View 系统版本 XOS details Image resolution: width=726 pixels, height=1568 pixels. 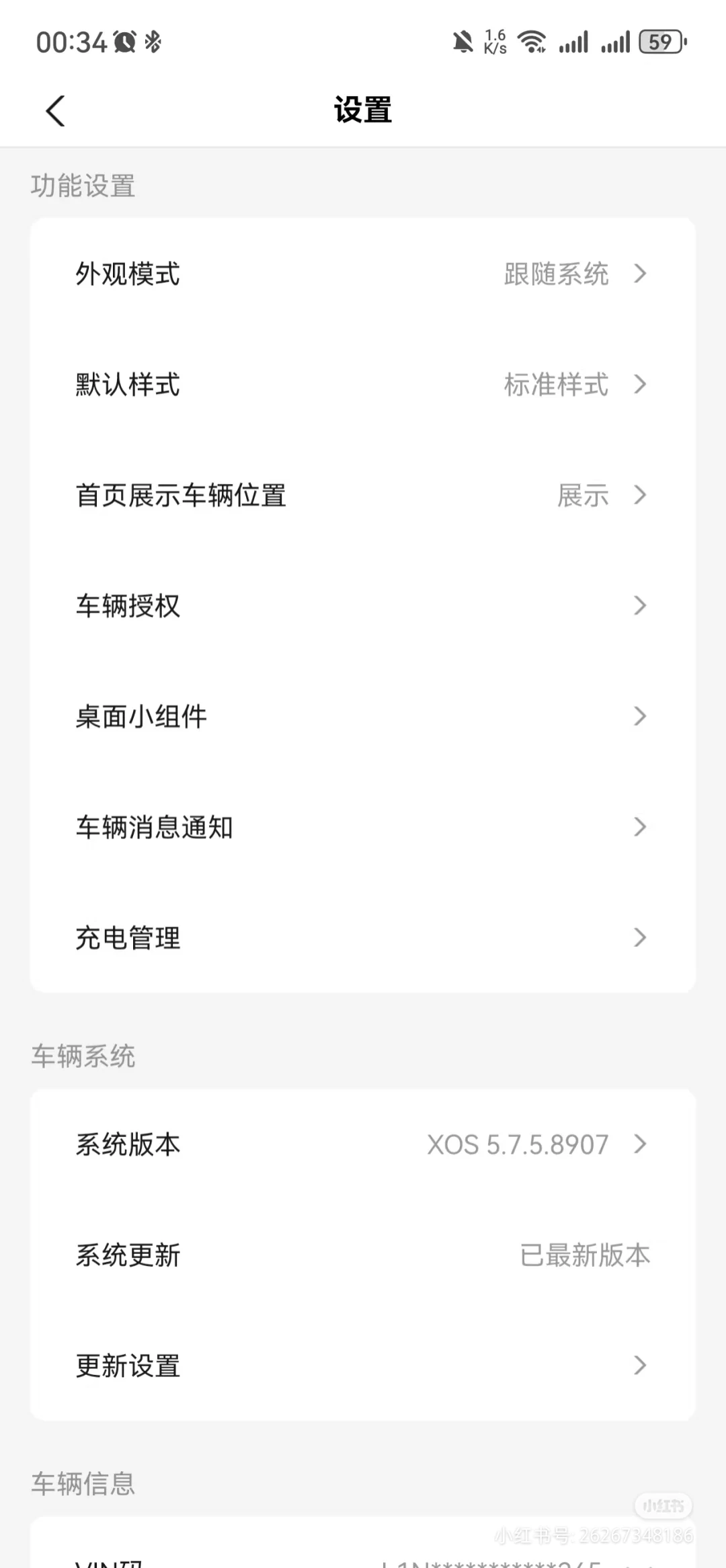[363, 1144]
